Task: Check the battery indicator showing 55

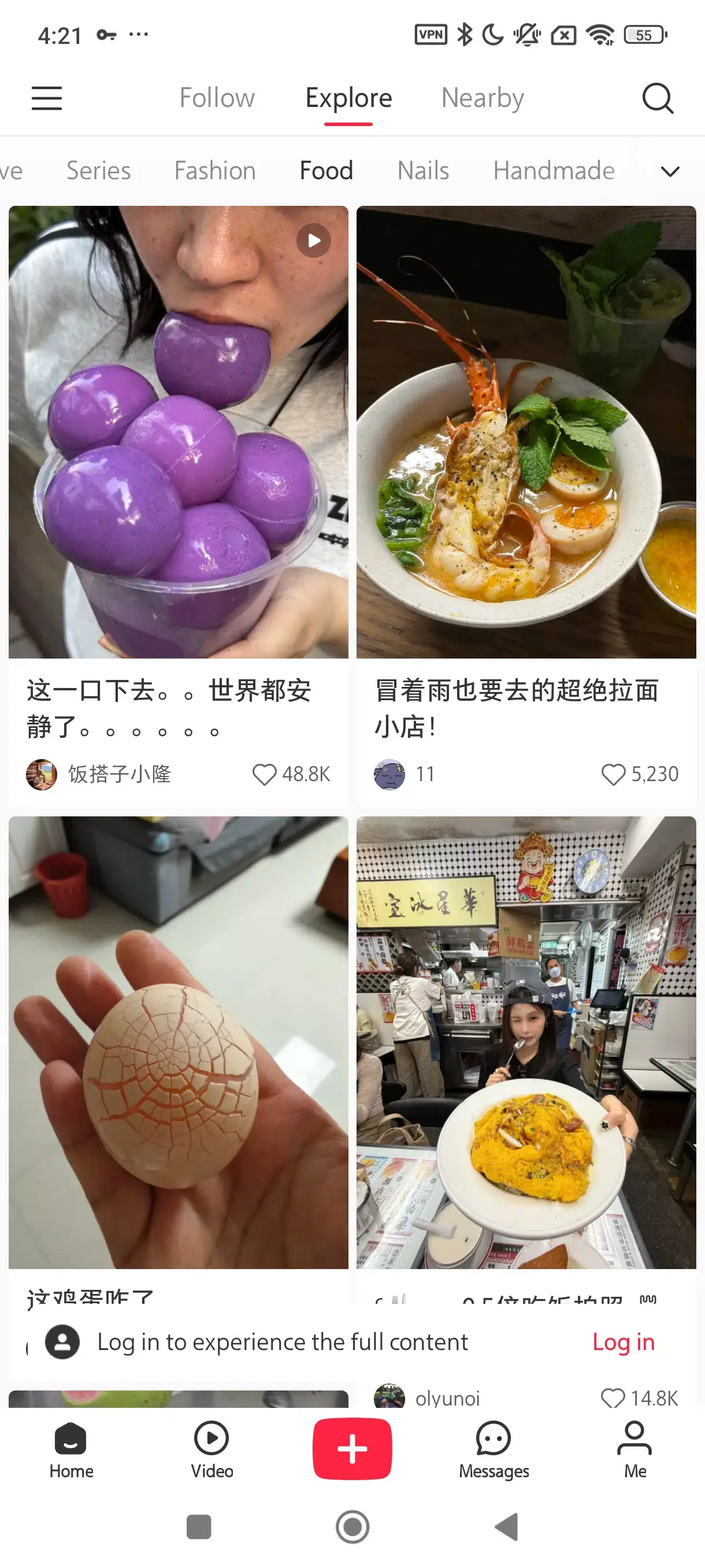Action: click(x=645, y=35)
